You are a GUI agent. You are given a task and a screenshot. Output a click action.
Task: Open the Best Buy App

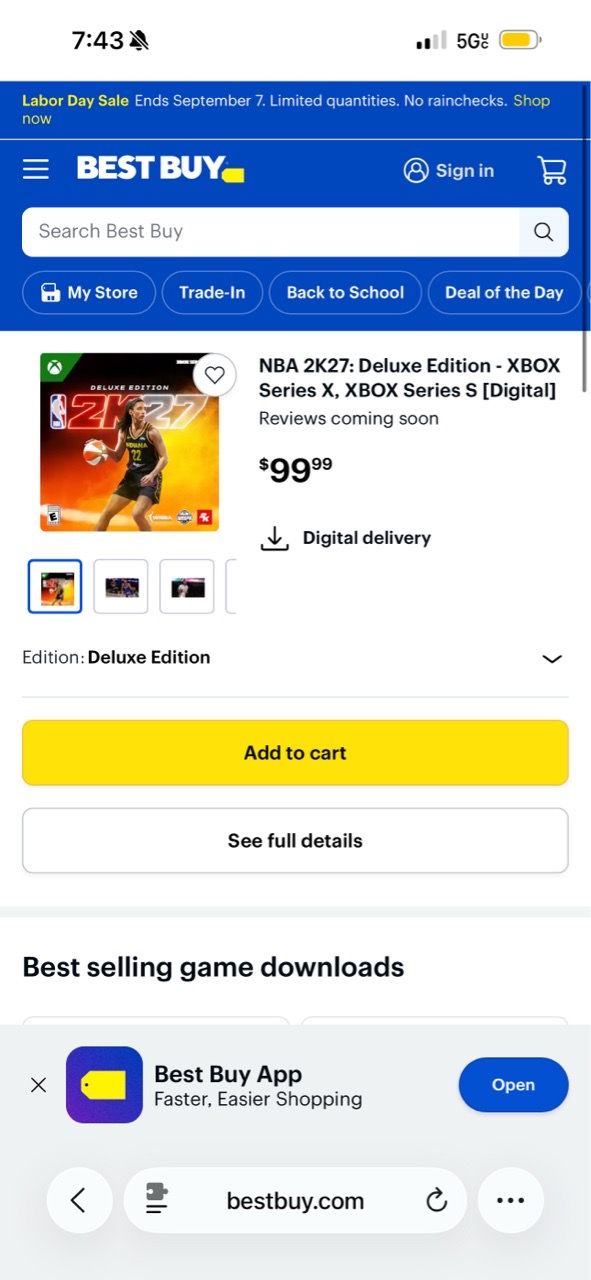click(x=513, y=1085)
